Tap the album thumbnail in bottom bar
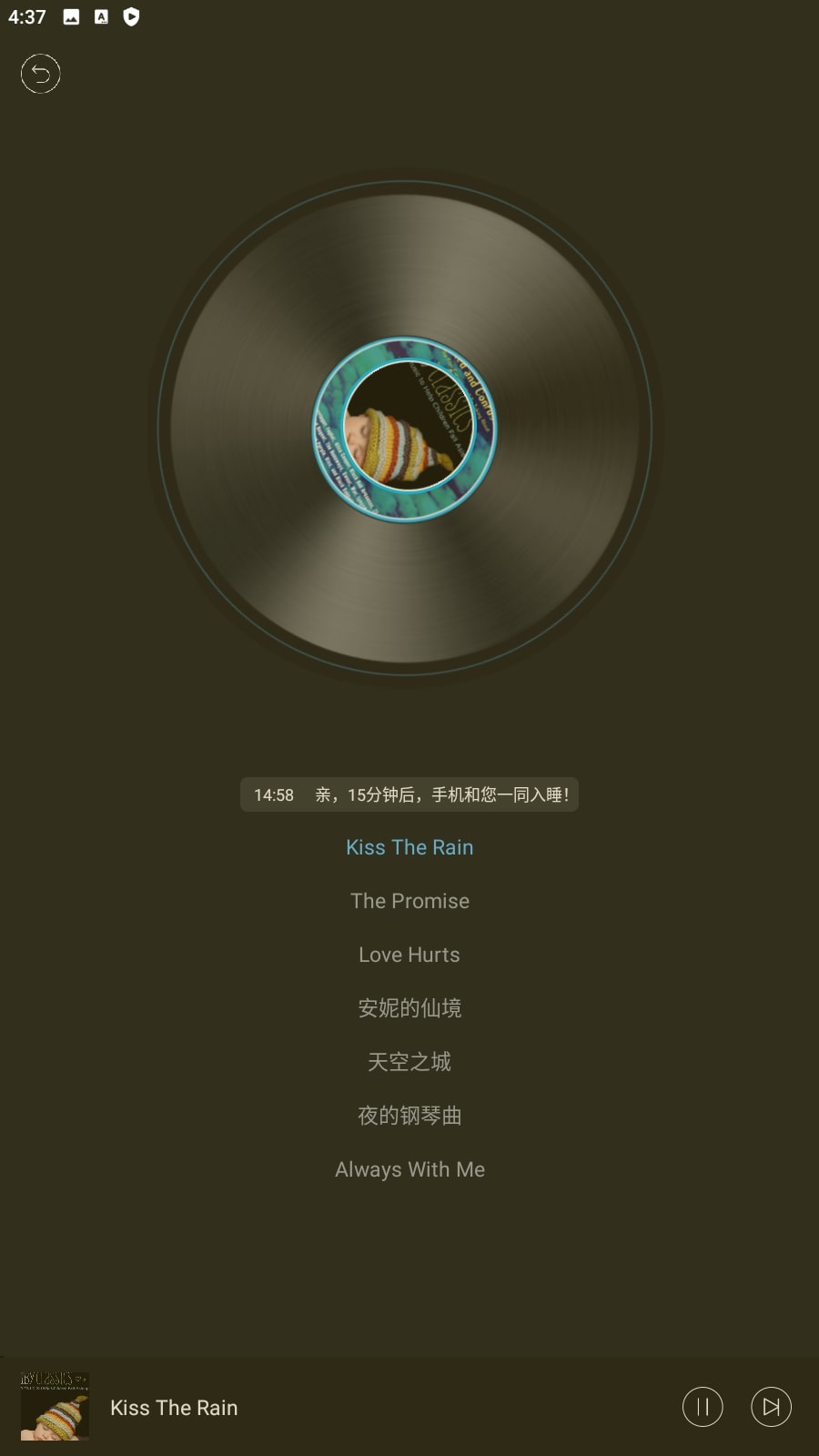Screen dimensions: 819x1456 (x=55, y=1407)
